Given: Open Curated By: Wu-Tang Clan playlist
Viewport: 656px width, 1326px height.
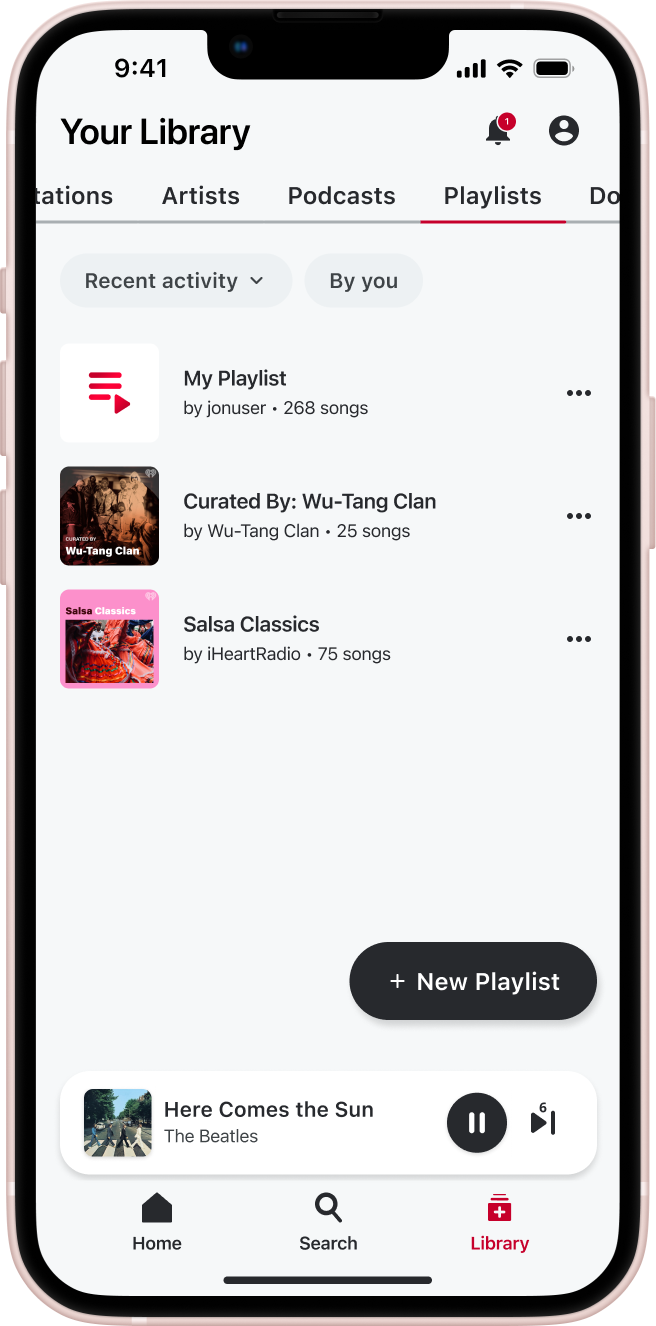Looking at the screenshot, I should pyautogui.click(x=309, y=515).
